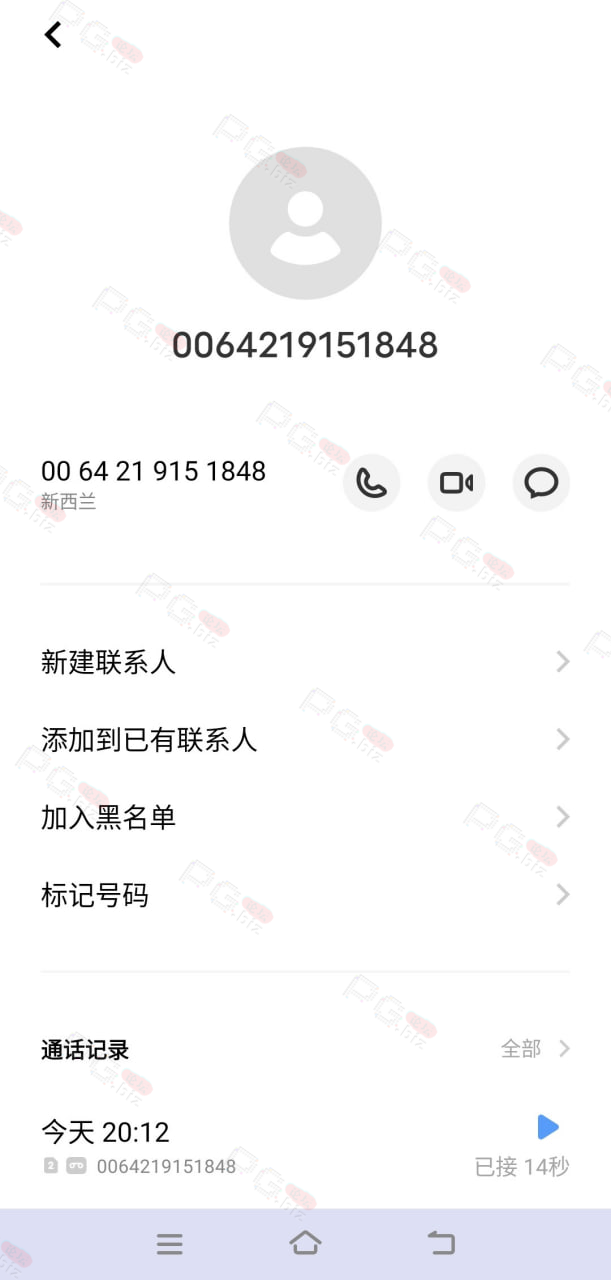Go back using the top-left arrow
This screenshot has height=1280, width=611.
pos(52,34)
